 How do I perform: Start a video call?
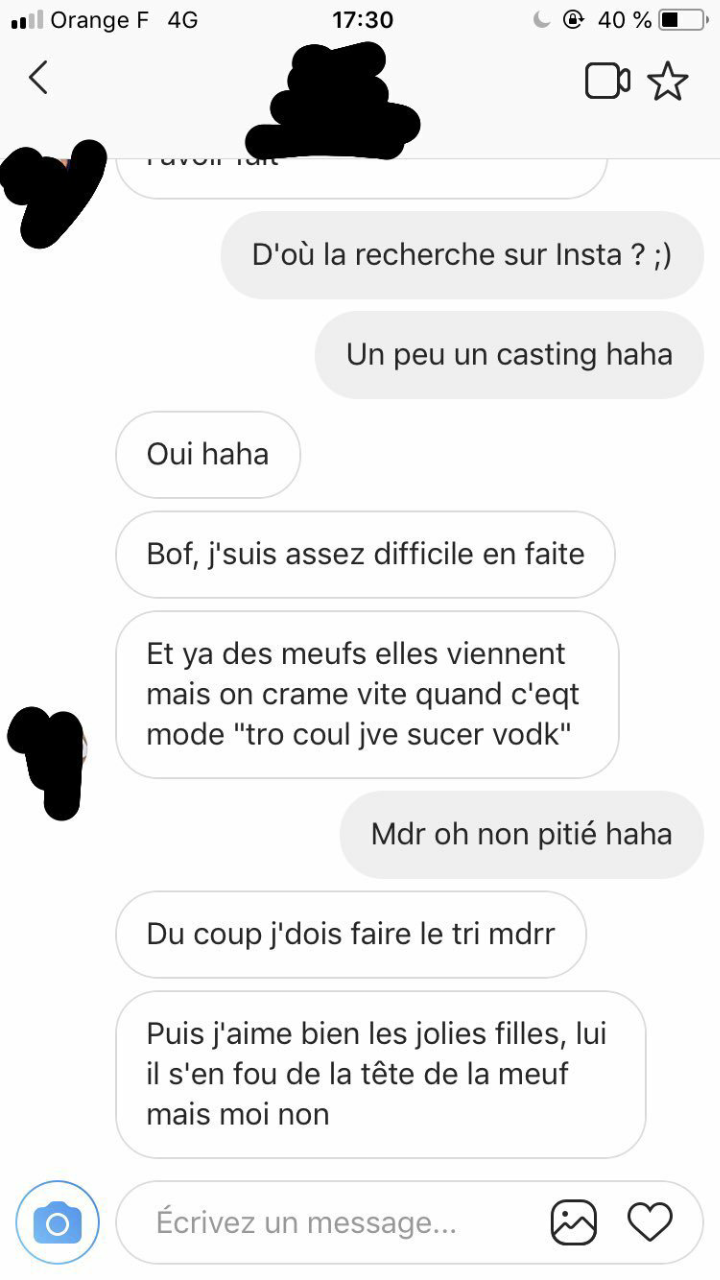coord(607,81)
